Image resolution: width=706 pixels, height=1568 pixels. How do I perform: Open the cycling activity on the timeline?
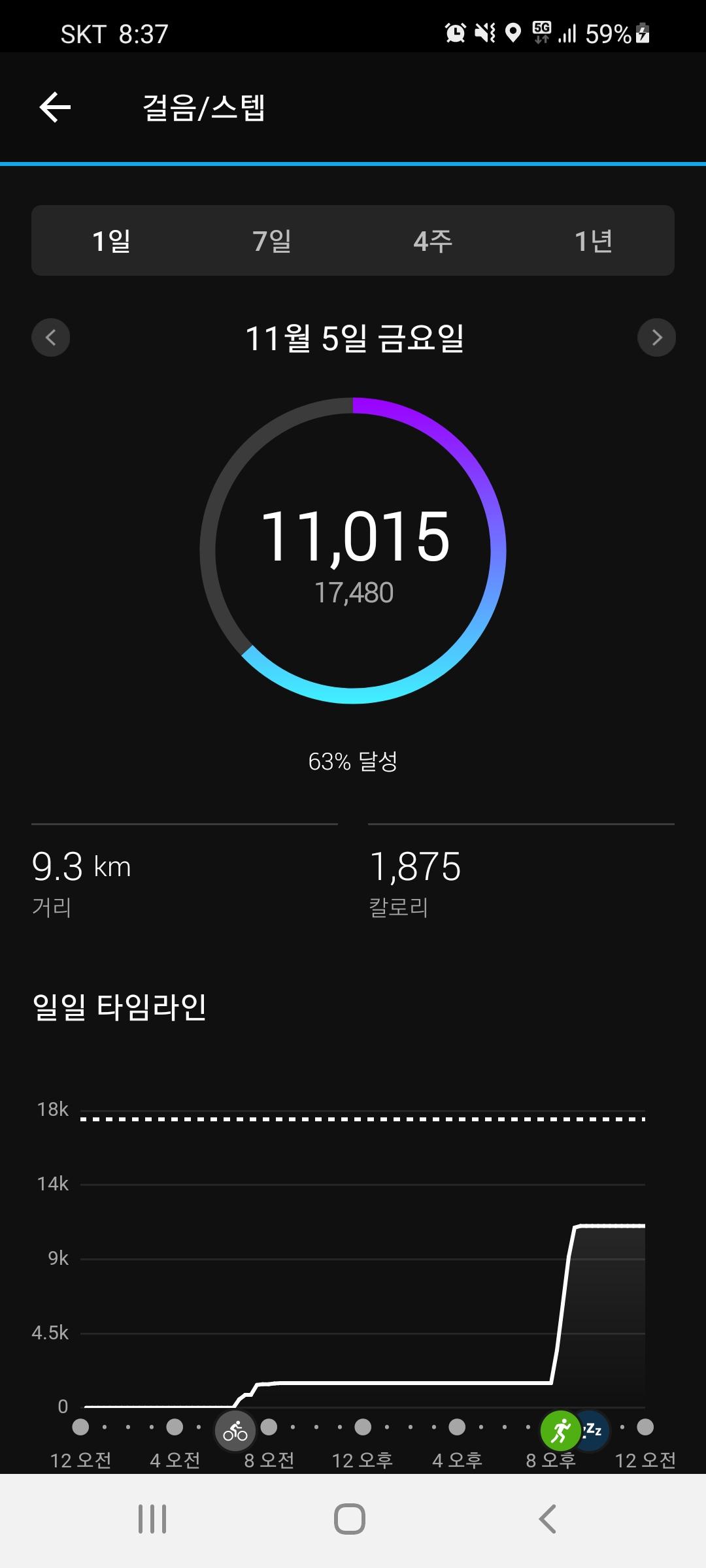coord(235,1431)
